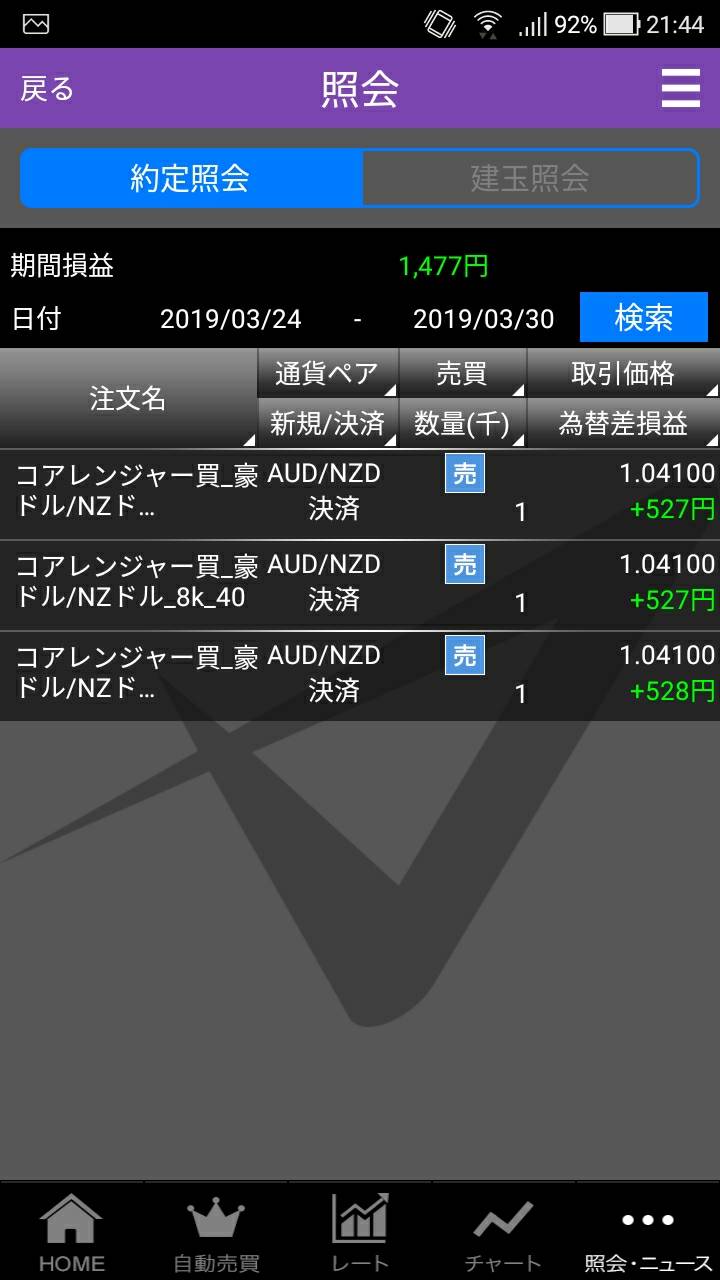This screenshot has width=720, height=1280.
Task: Sort by 数量(千) column header
Action: coord(461,424)
